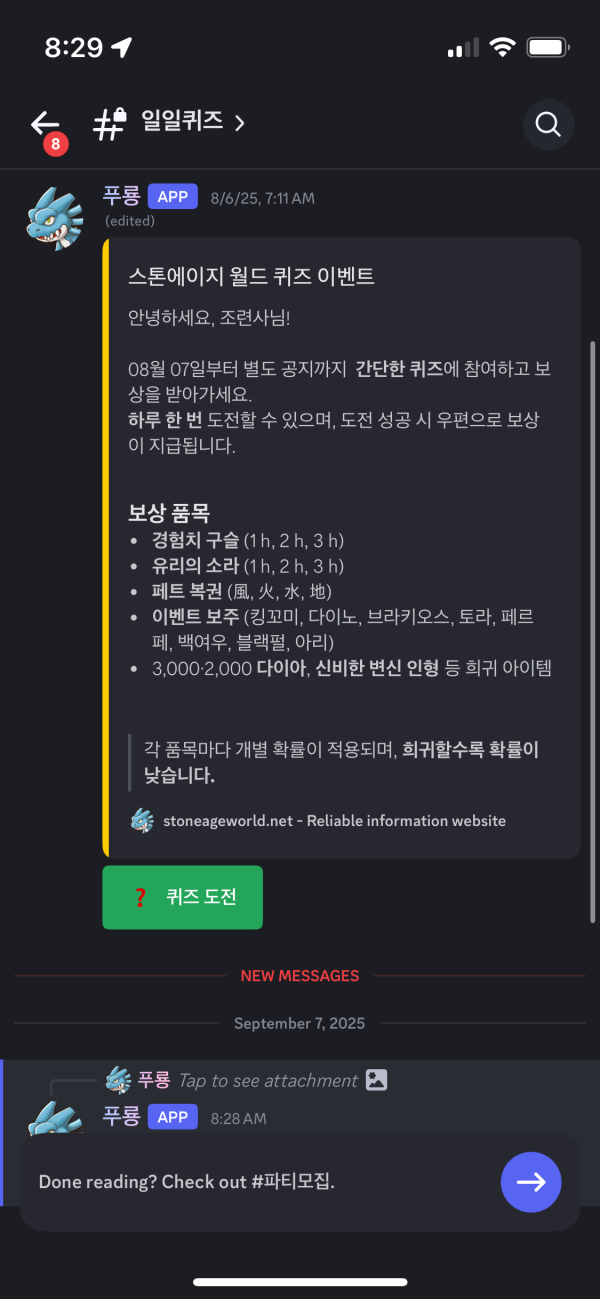Tap to see the replied attachment
Image resolution: width=600 pixels, height=1299 pixels.
pos(268,1080)
